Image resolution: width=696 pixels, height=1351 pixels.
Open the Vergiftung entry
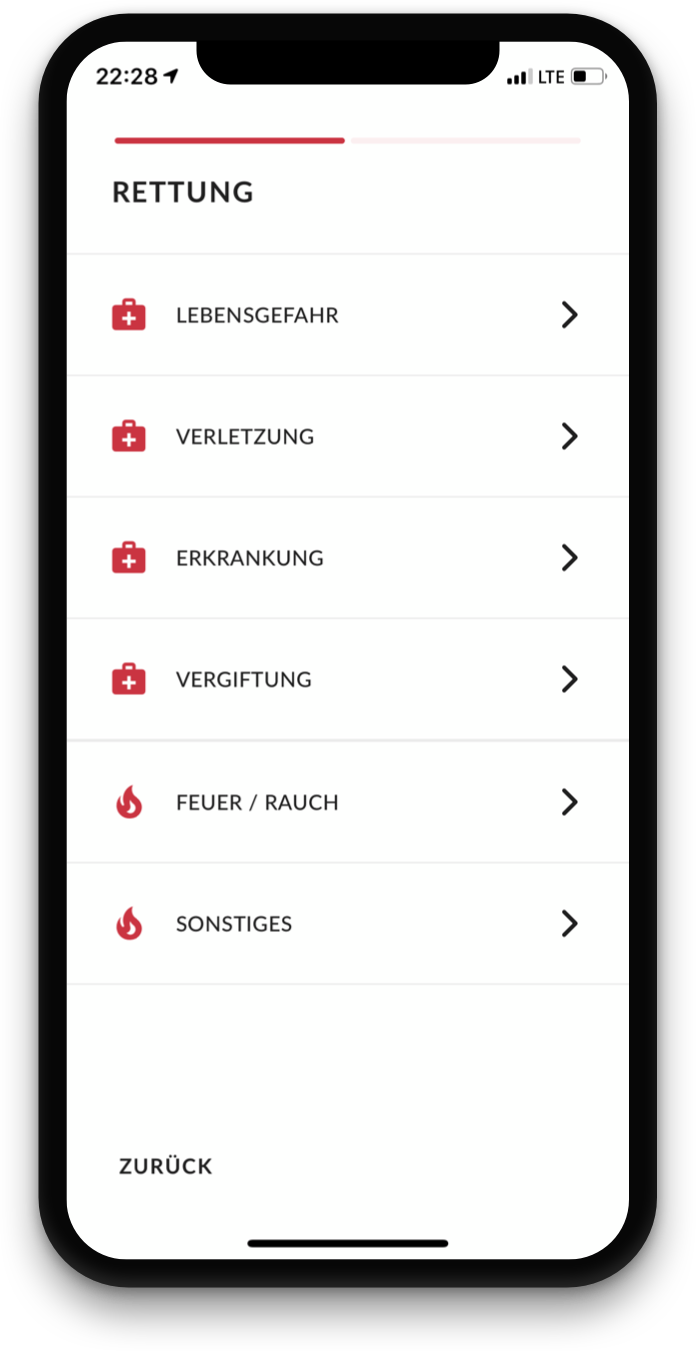348,680
